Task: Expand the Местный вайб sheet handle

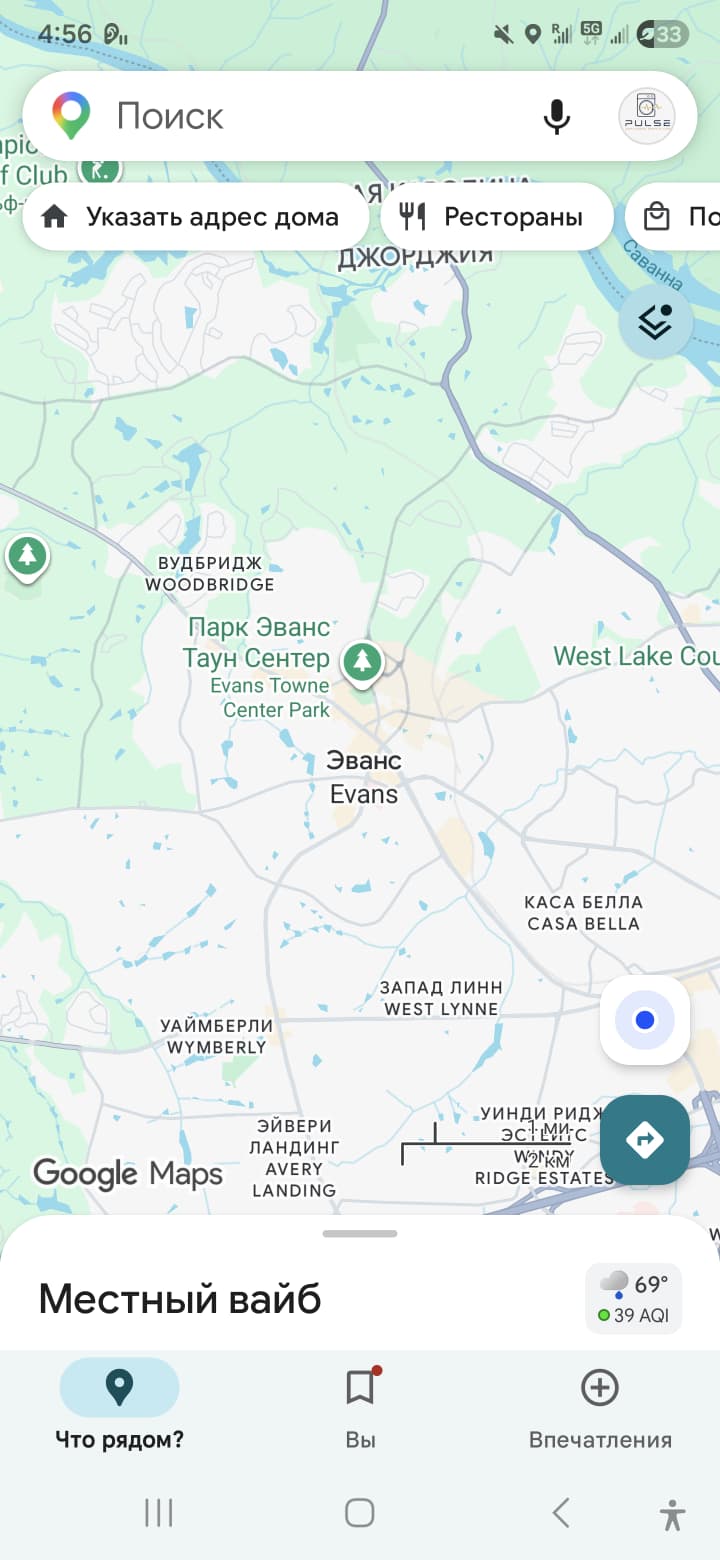Action: (x=360, y=1233)
